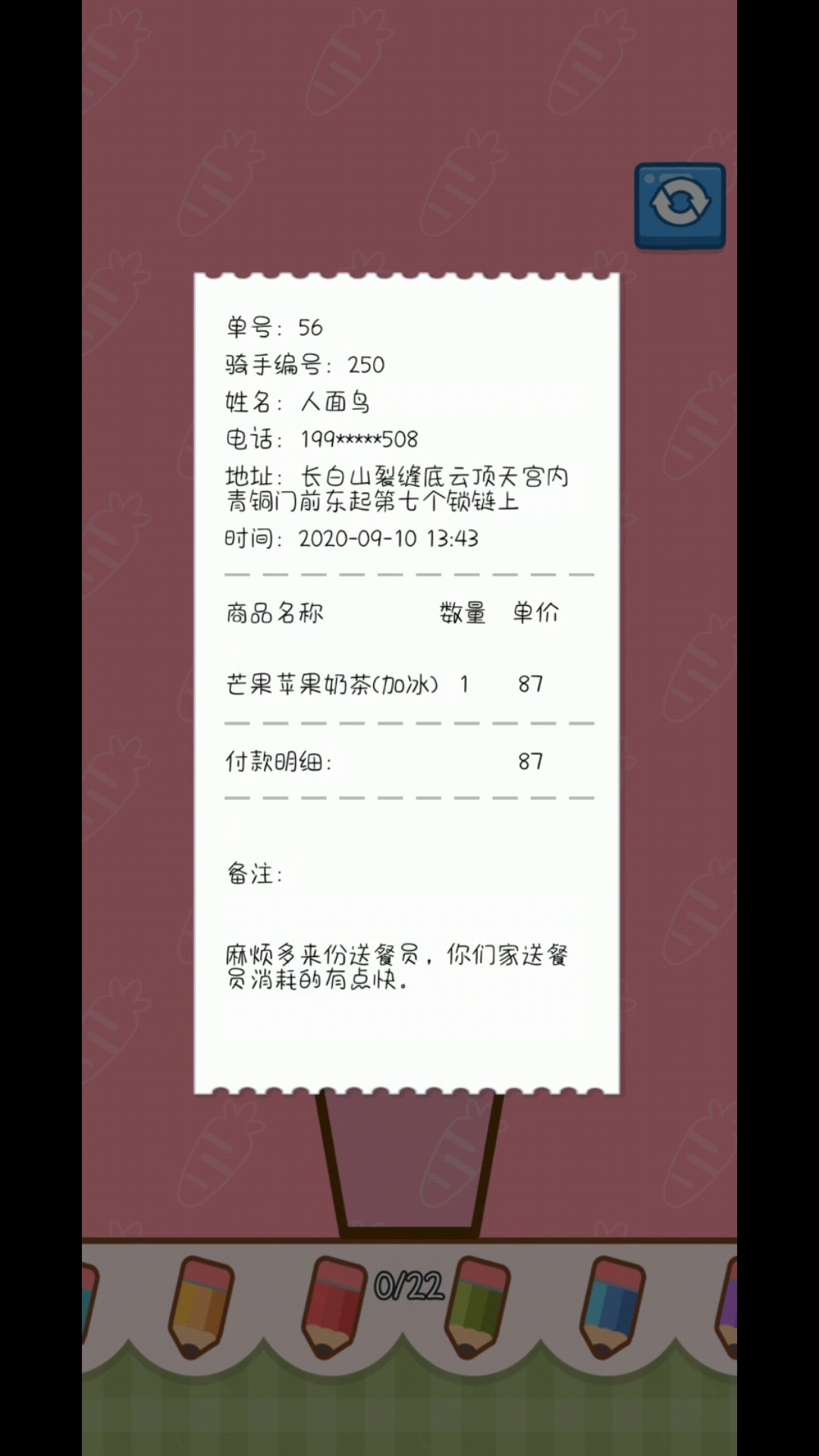Image resolution: width=819 pixels, height=1456 pixels.
Task: Tap the order receipt to dismiss it
Action: click(407, 683)
